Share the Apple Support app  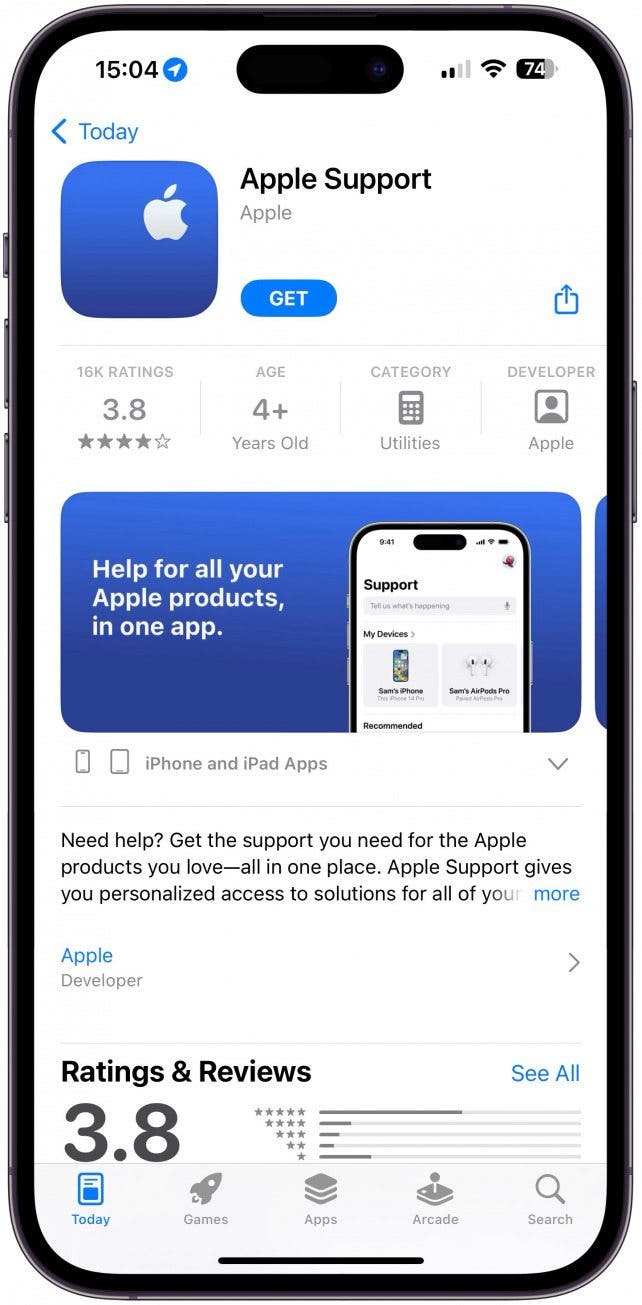pos(566,299)
